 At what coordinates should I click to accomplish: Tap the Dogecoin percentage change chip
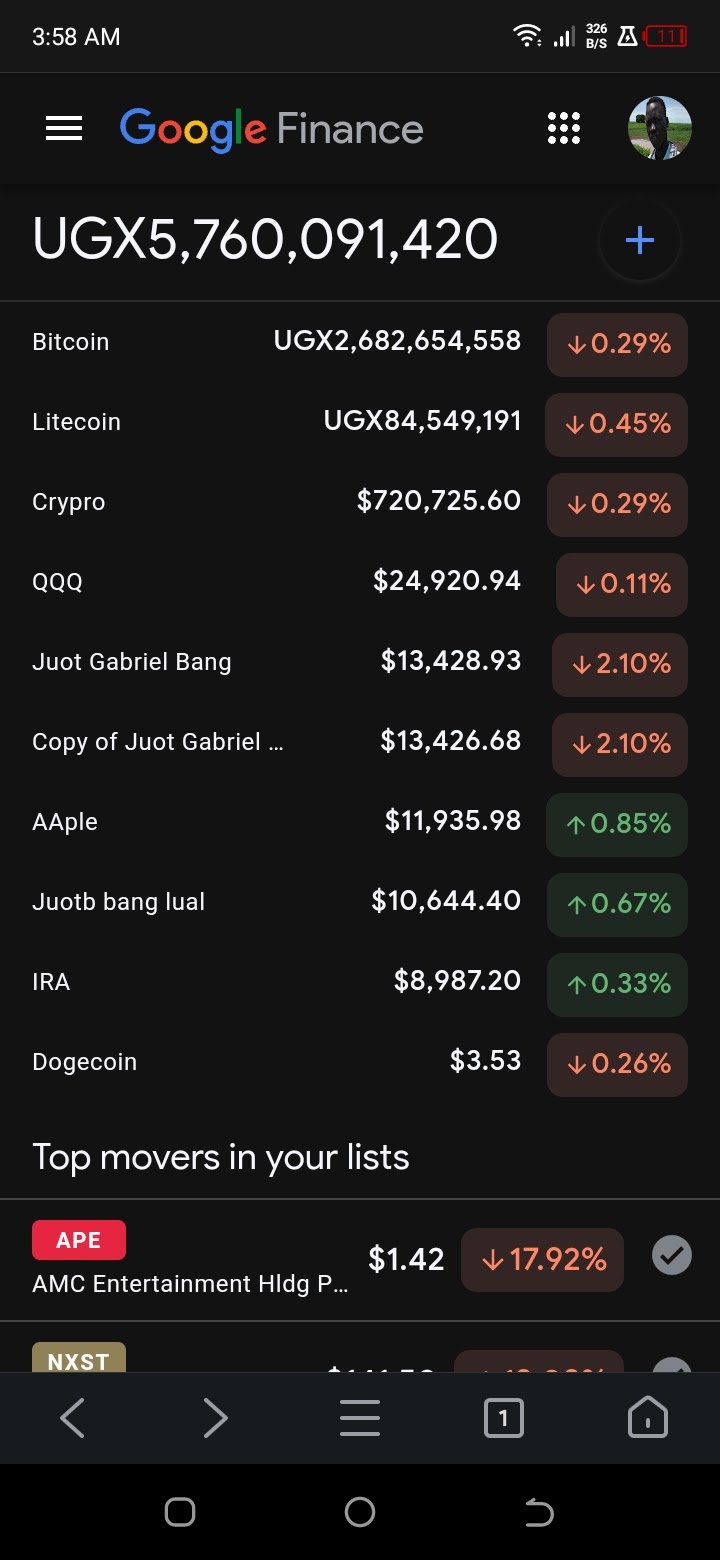616,1064
